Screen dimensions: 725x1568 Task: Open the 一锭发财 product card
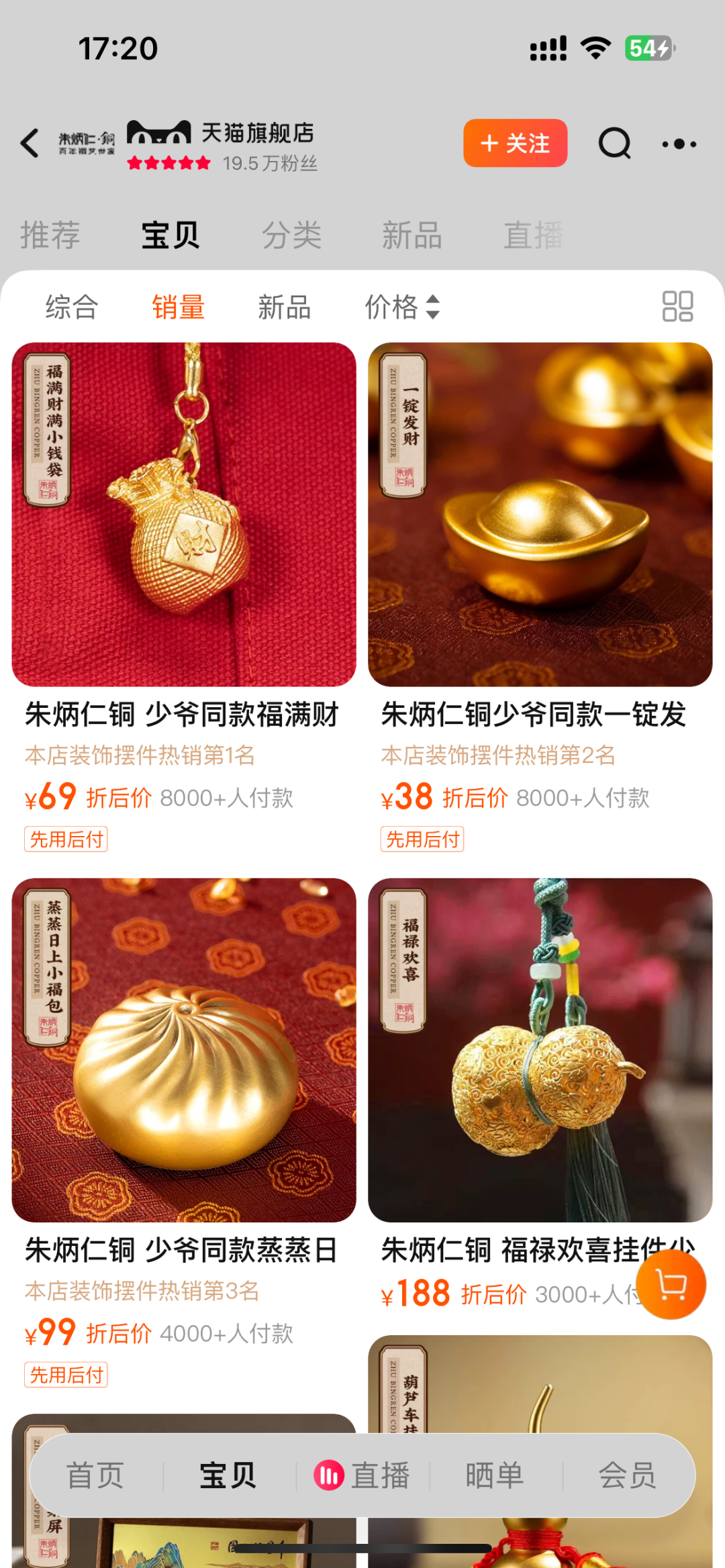(540, 515)
